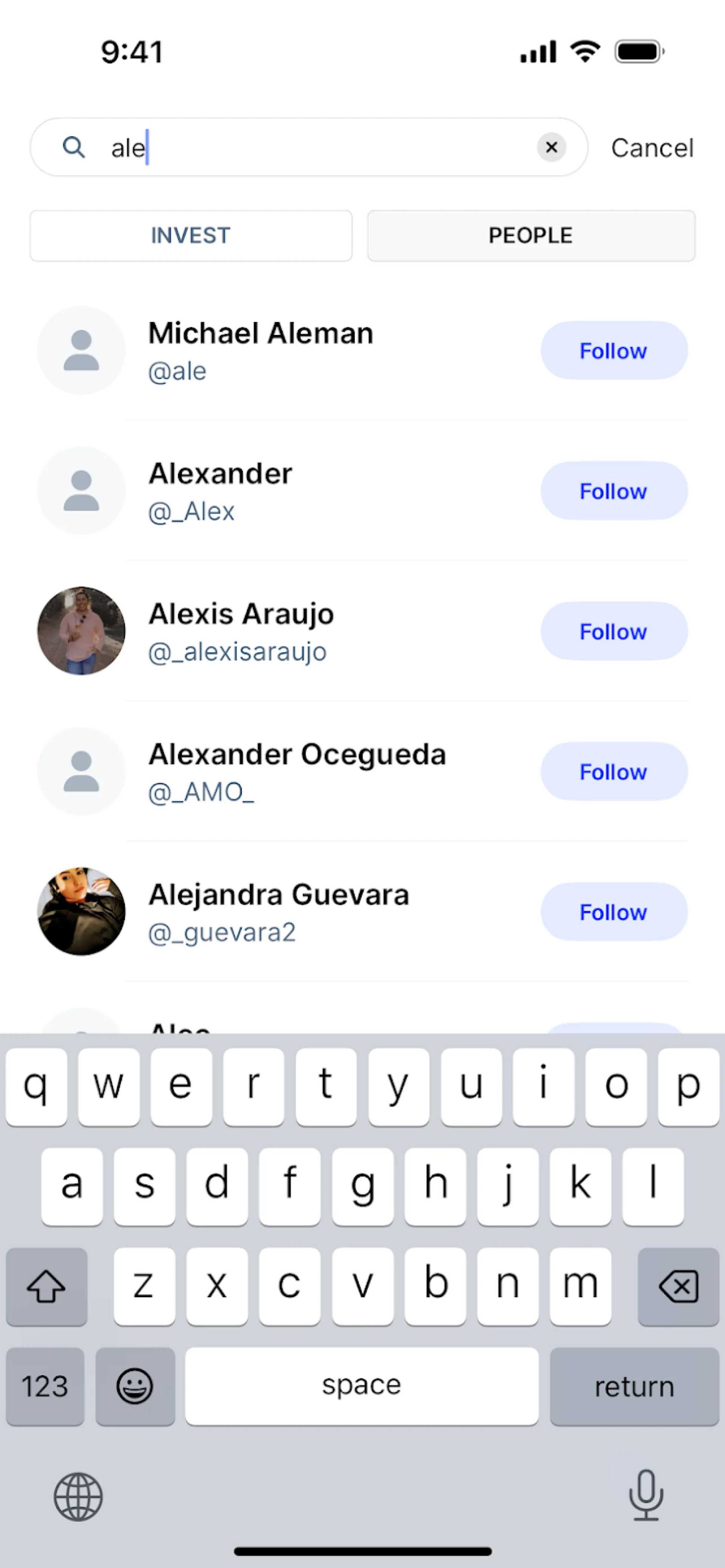Tap the search field containing "ale"
The height and width of the screenshot is (1568, 725).
[316, 147]
